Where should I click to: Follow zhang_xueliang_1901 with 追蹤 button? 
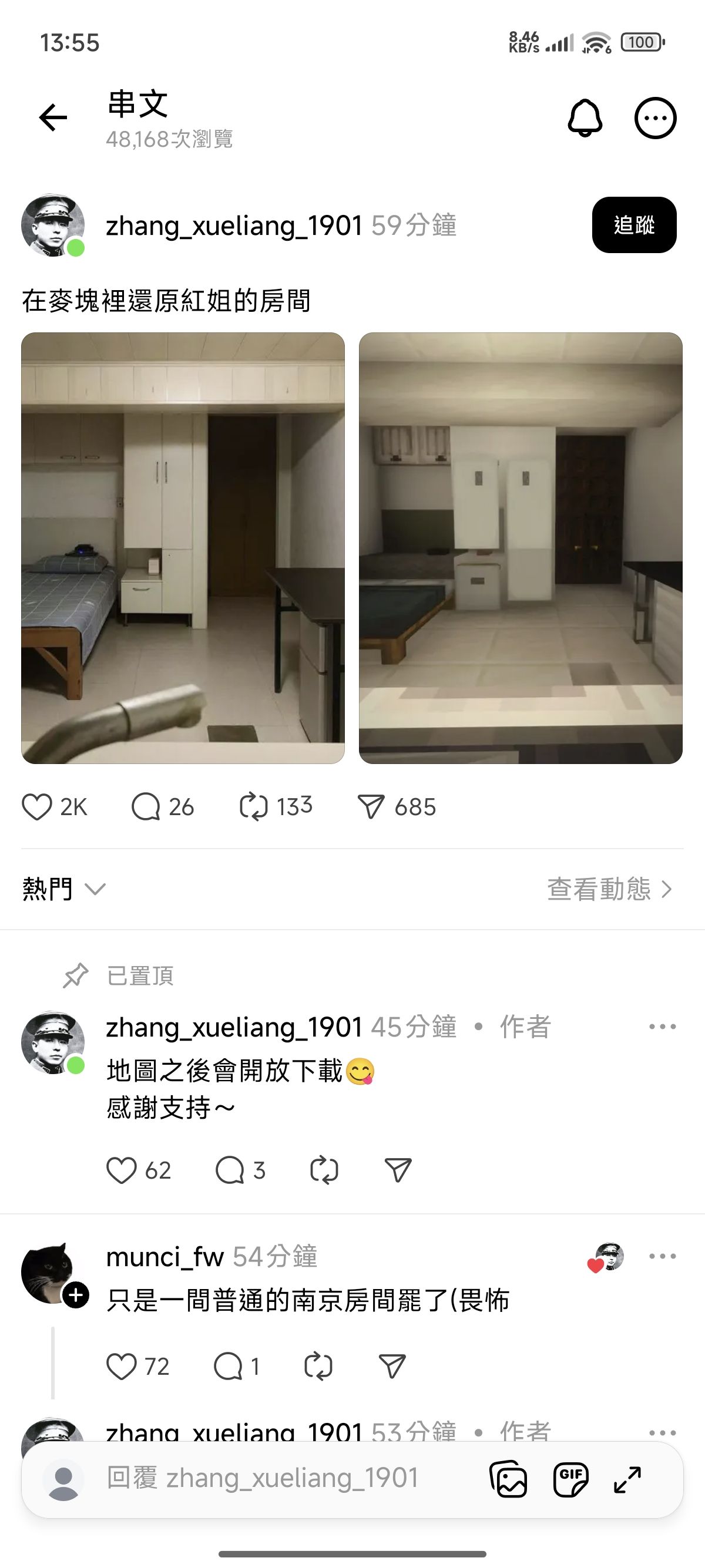(x=634, y=224)
